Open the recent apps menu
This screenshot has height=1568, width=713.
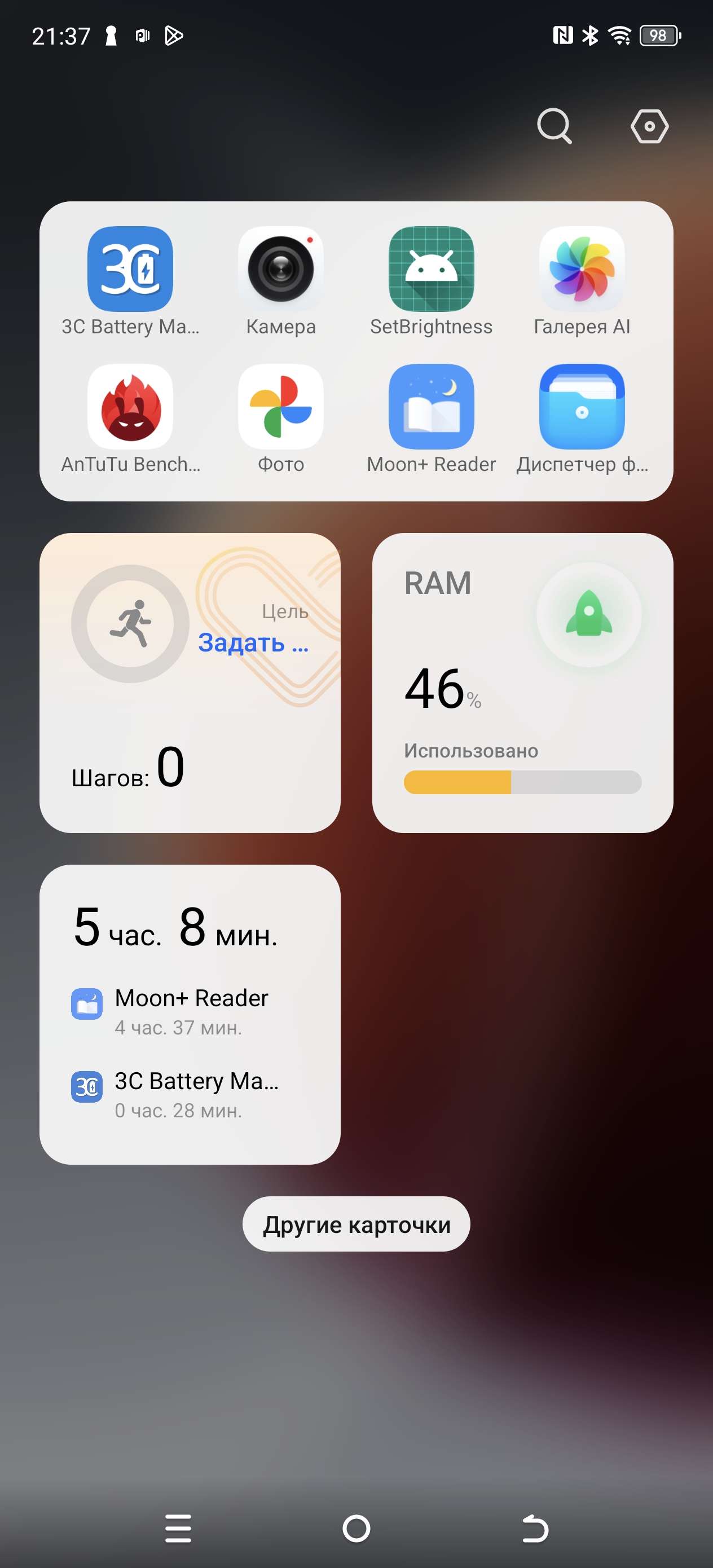pos(178,1529)
